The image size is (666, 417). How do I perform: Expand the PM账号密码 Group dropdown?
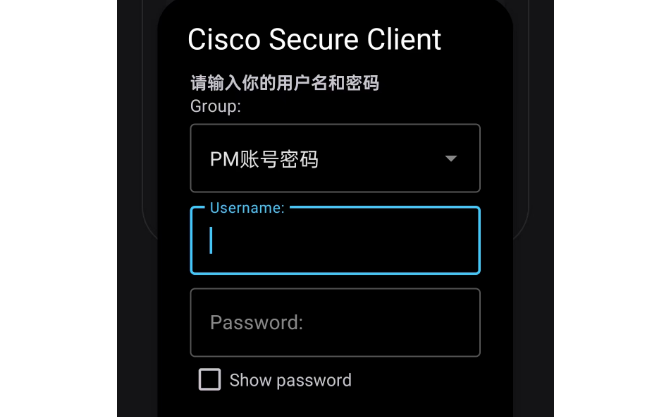[x=335, y=158]
